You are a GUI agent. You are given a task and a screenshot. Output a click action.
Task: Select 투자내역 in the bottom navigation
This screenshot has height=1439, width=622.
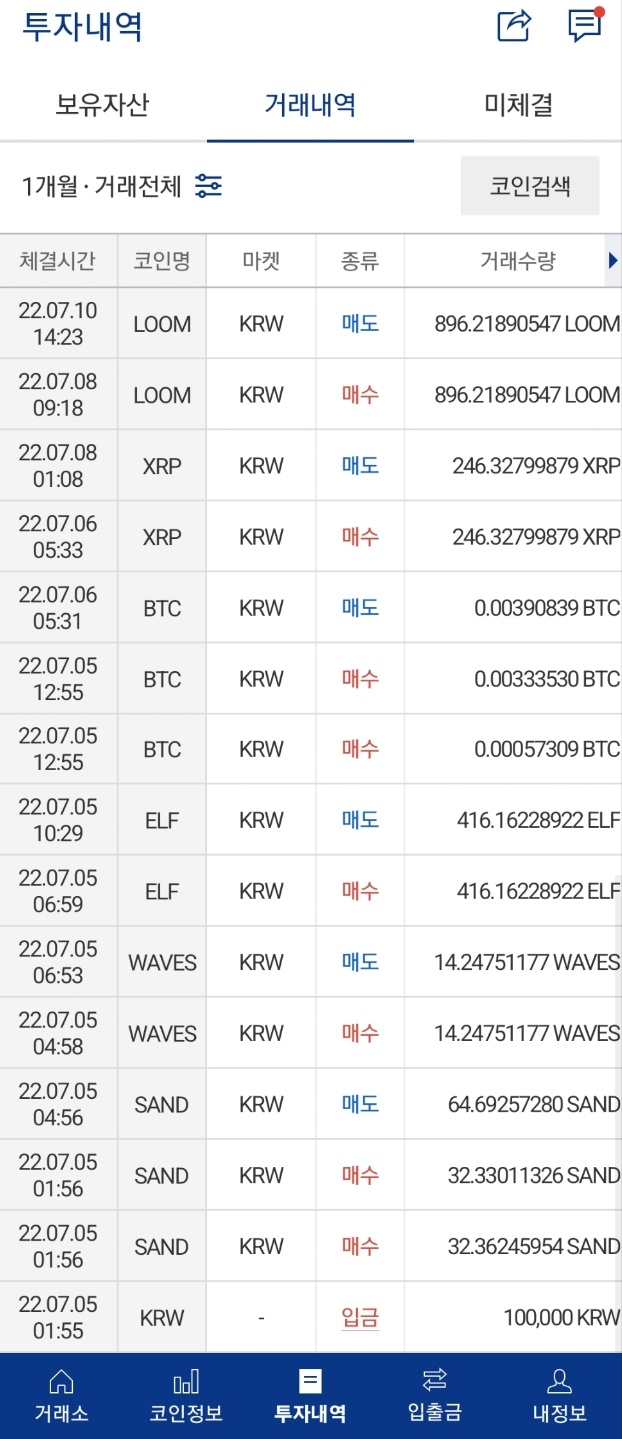coord(310,1396)
